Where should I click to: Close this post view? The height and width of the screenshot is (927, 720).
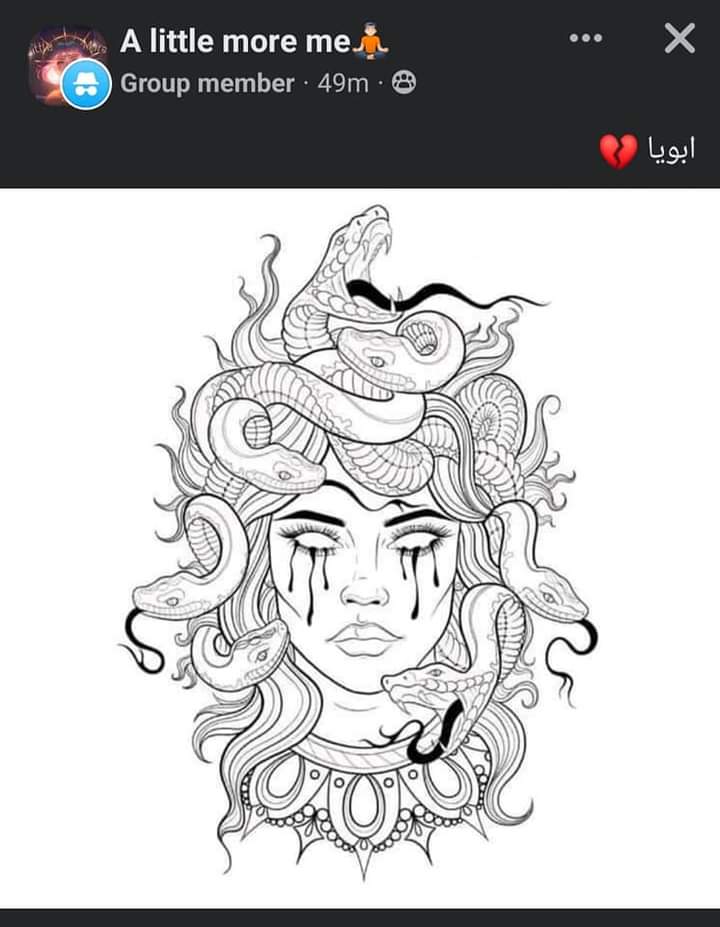tap(679, 40)
